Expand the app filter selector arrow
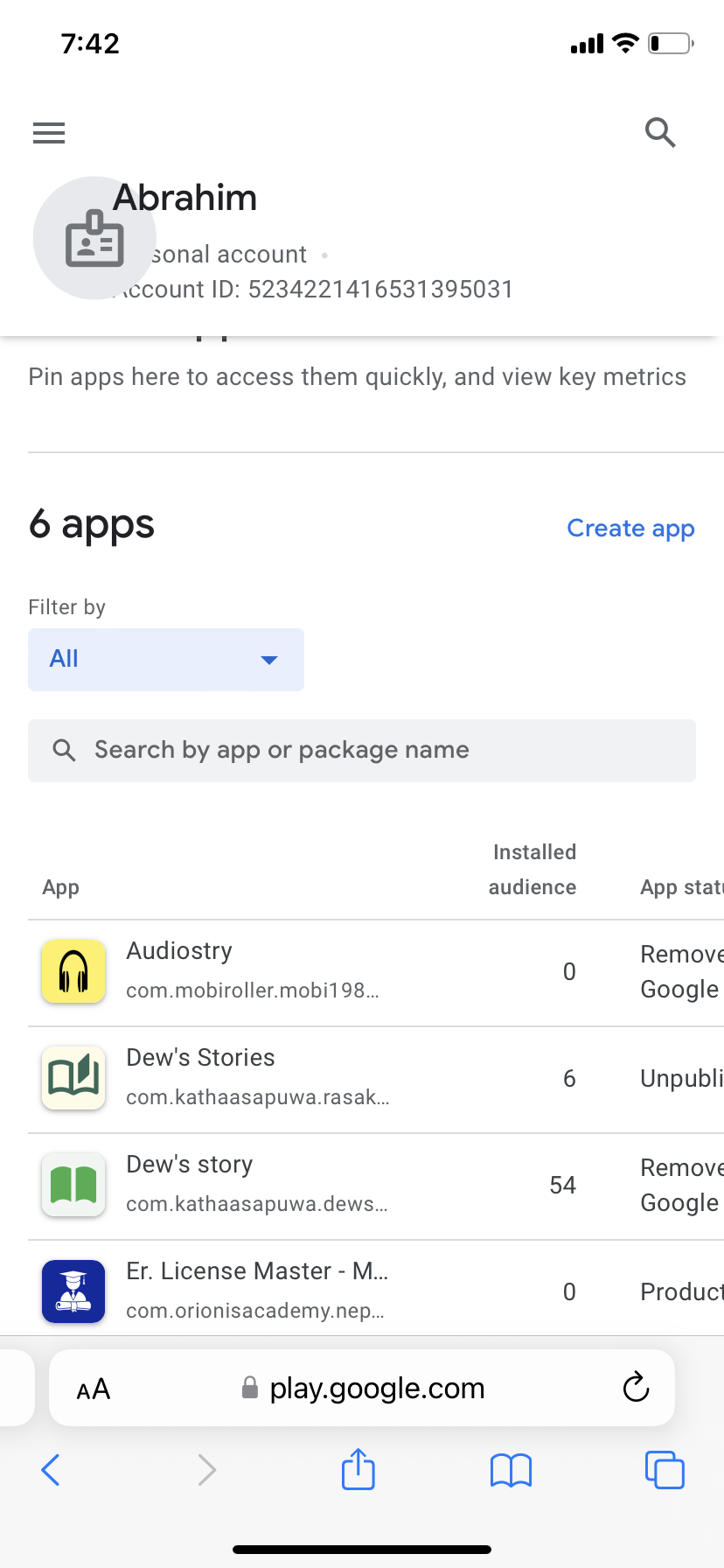The width and height of the screenshot is (724, 1568). point(269,659)
